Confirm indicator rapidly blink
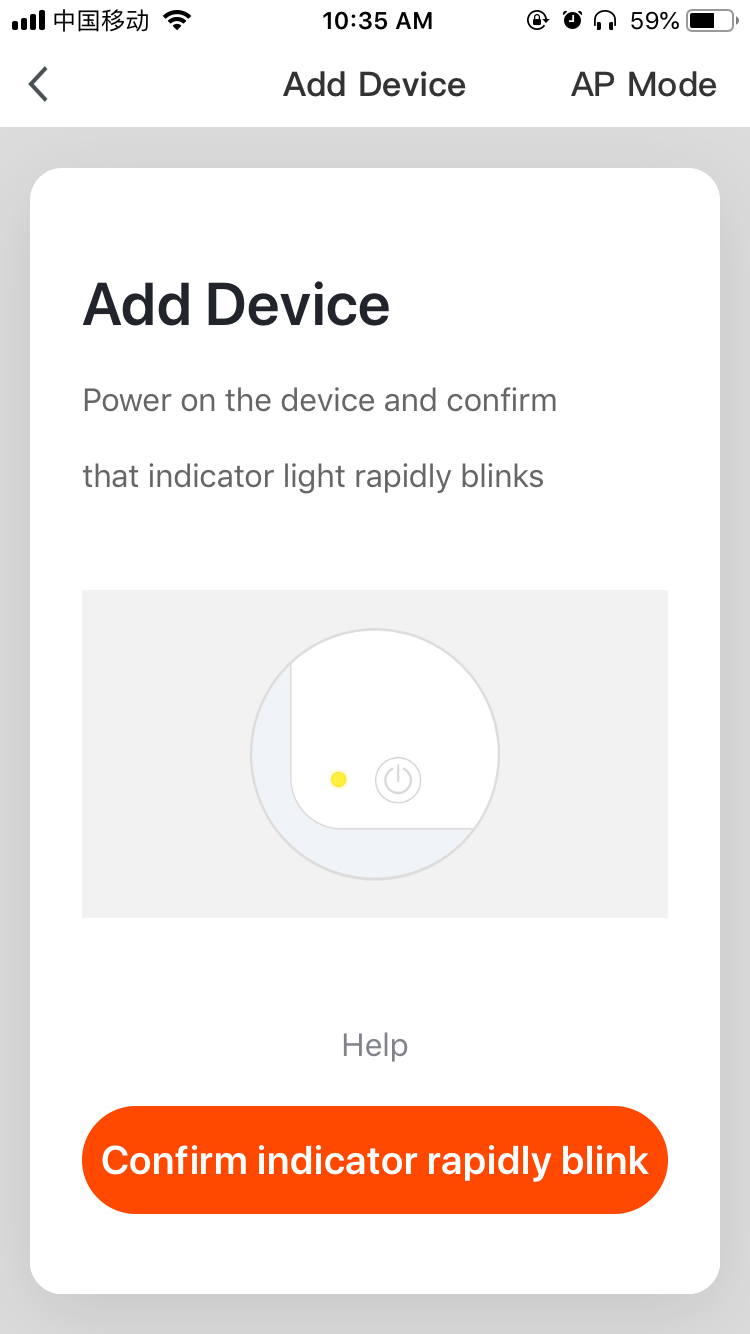750x1334 pixels. coord(375,1160)
